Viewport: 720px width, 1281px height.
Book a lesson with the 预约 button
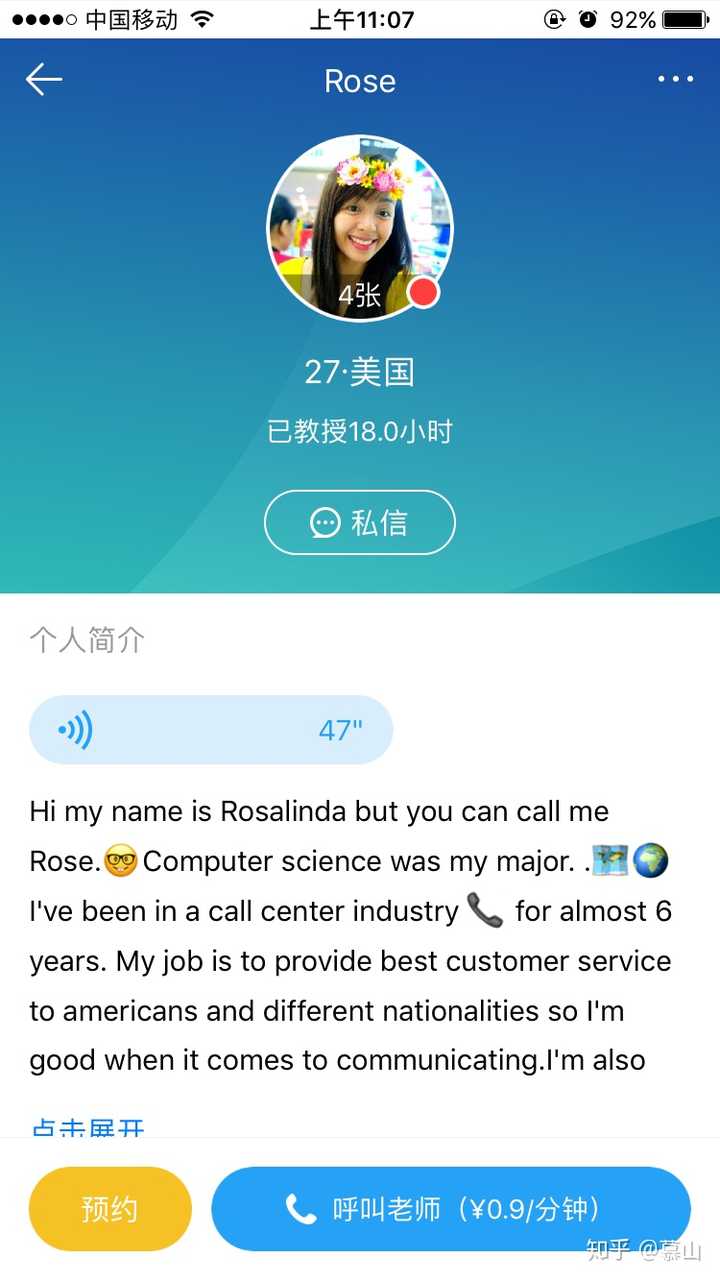pyautogui.click(x=110, y=1209)
